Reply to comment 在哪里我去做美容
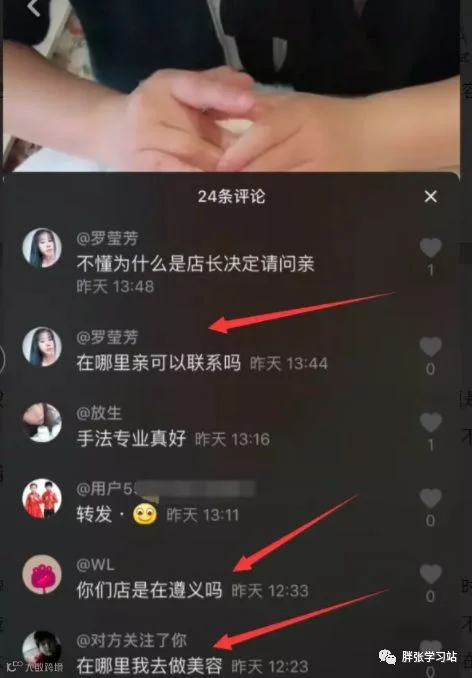Image resolution: width=472 pixels, height=678 pixels. coord(150,665)
